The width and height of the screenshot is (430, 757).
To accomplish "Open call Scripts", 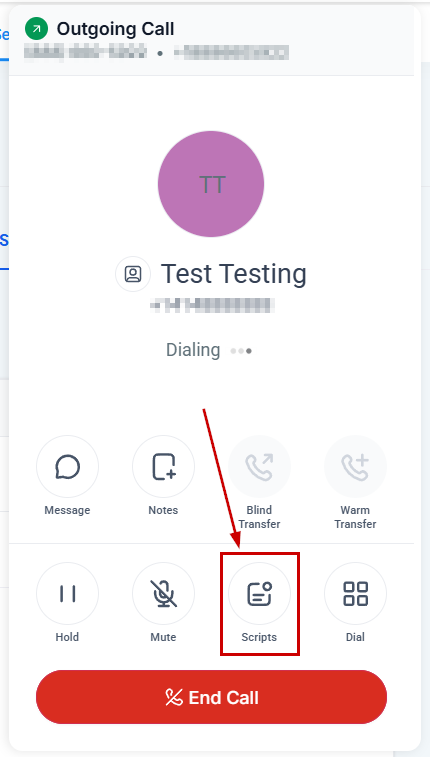I will tap(259, 593).
